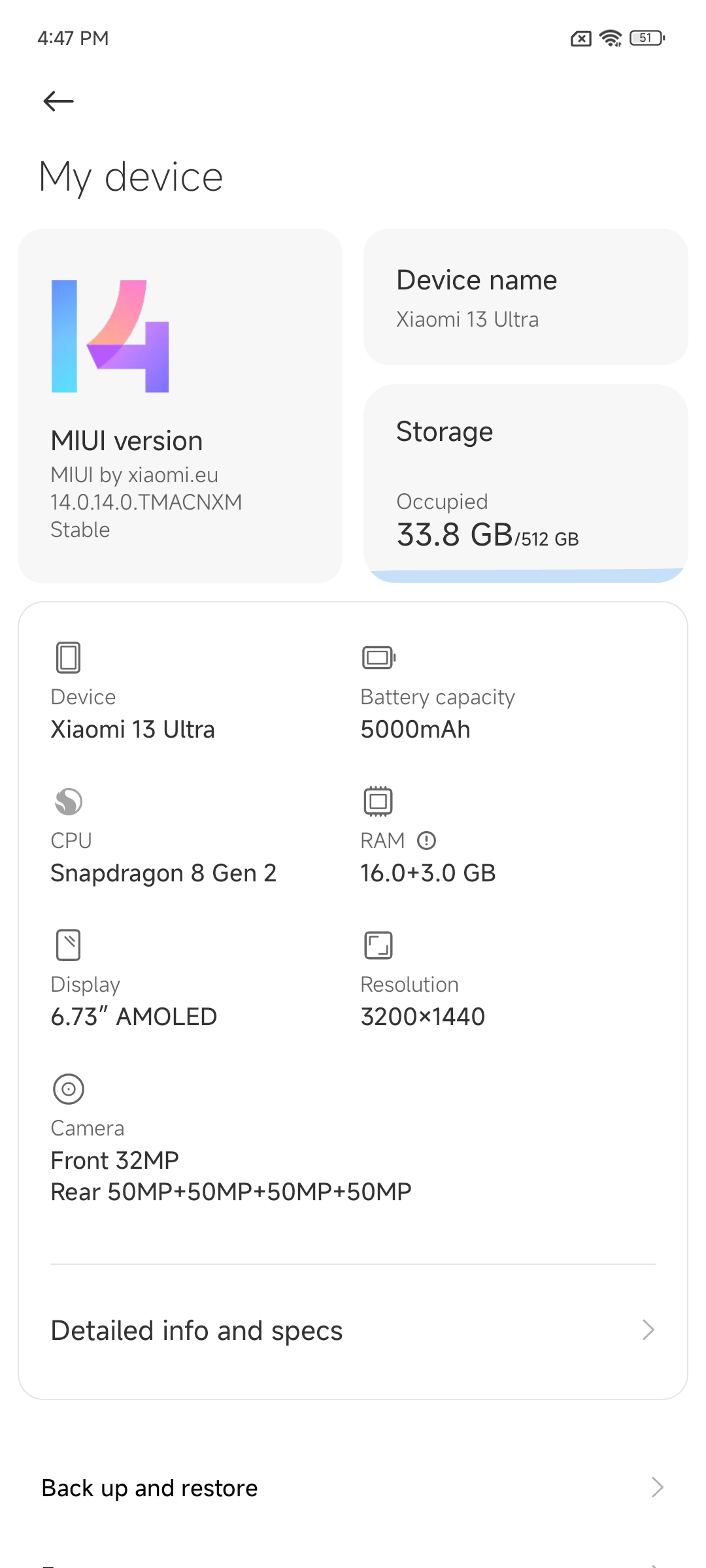Open the Storage card
Screen dimensions: 706x1568
coord(526,483)
